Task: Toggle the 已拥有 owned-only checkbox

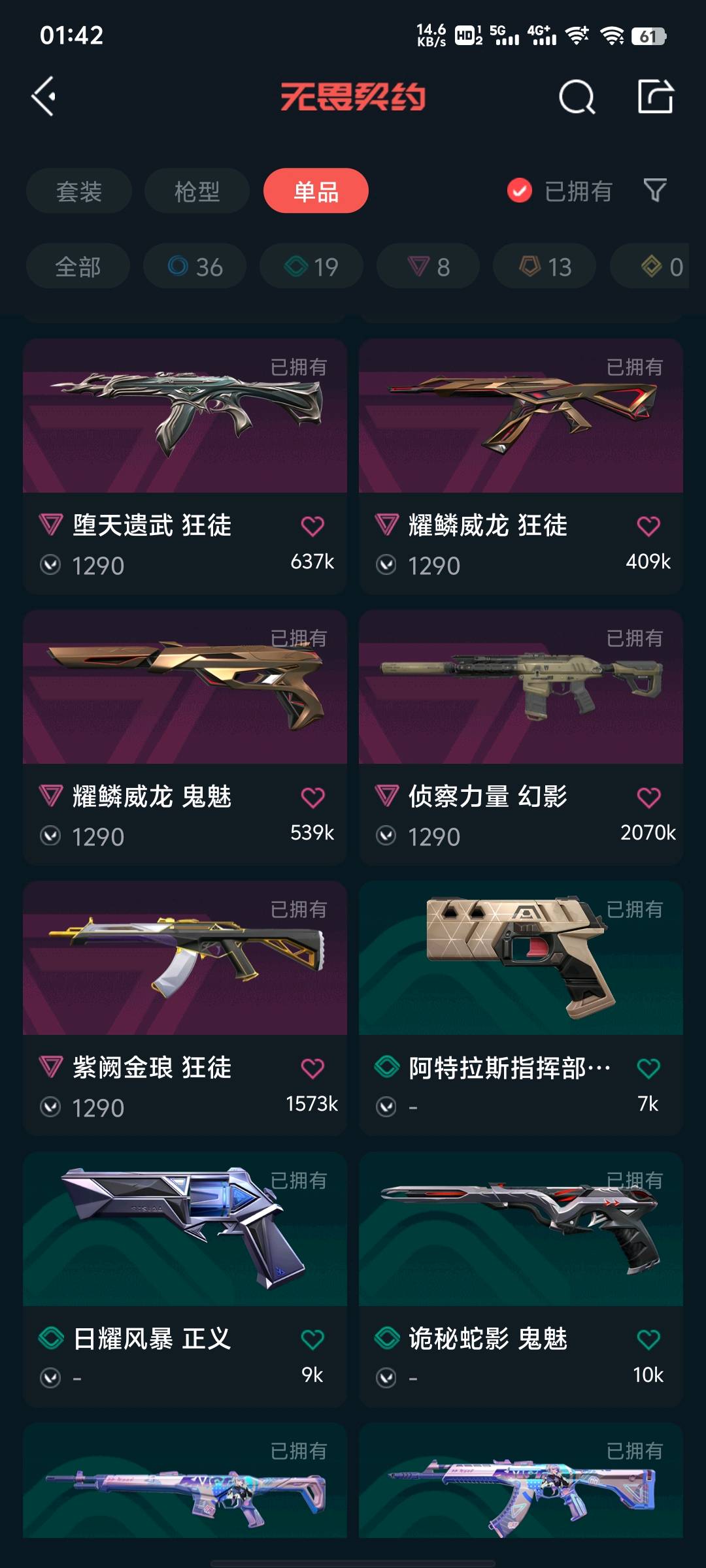Action: tap(520, 191)
